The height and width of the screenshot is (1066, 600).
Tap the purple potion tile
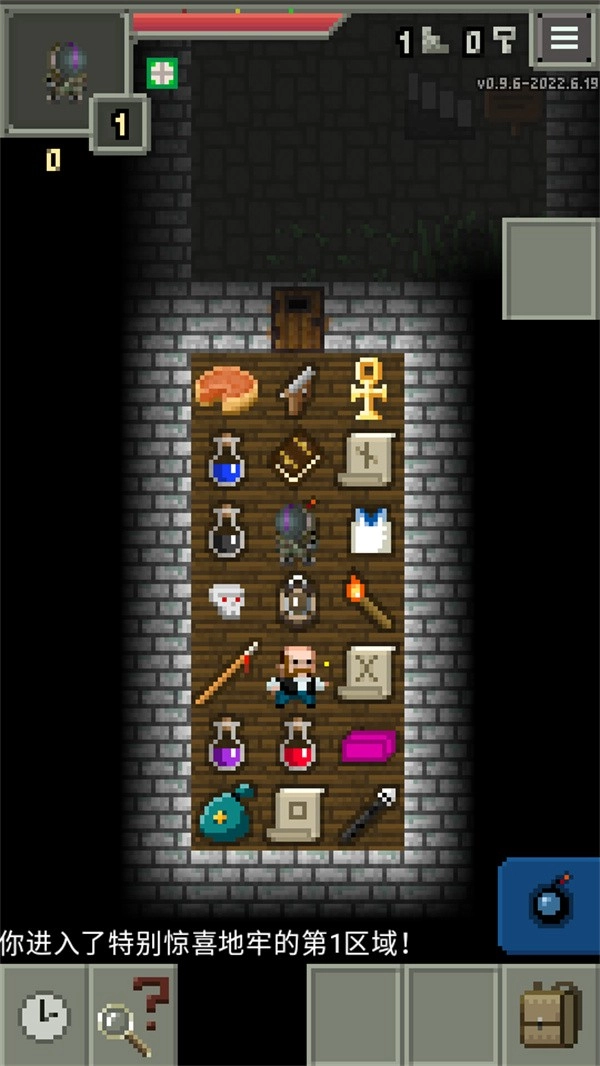[226, 746]
